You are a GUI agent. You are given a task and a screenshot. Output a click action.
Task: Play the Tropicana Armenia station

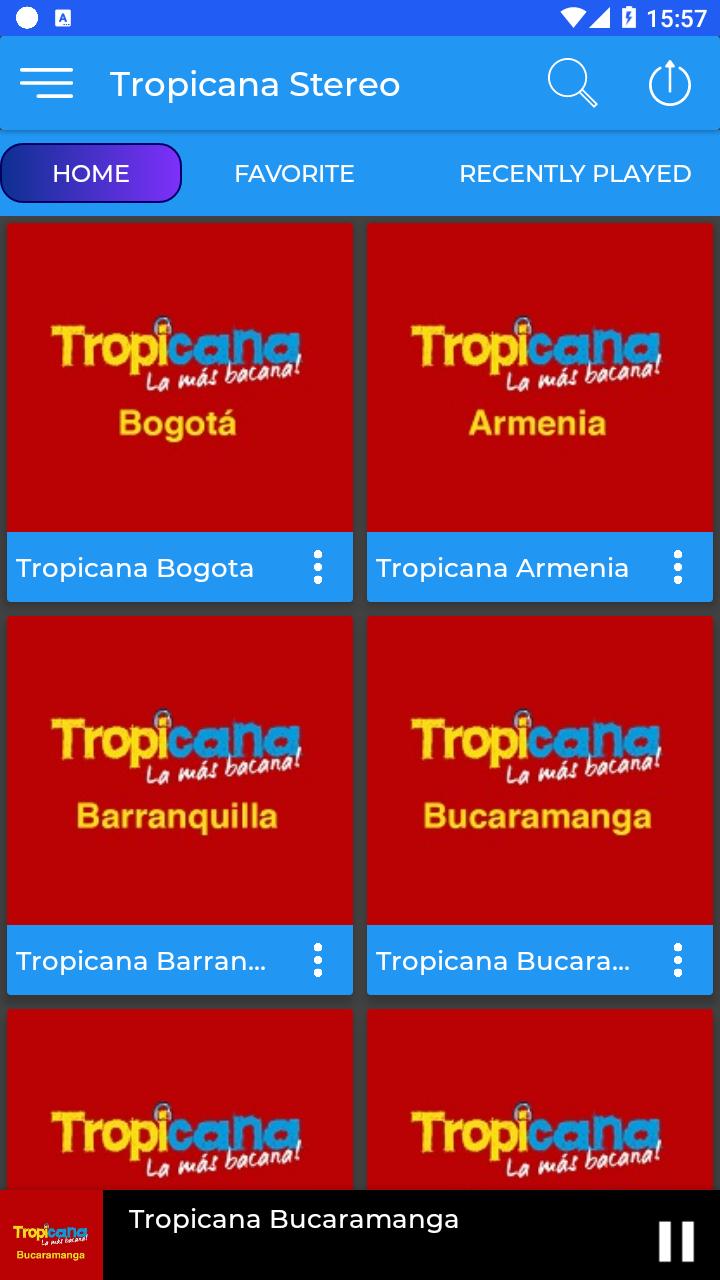[x=540, y=380]
